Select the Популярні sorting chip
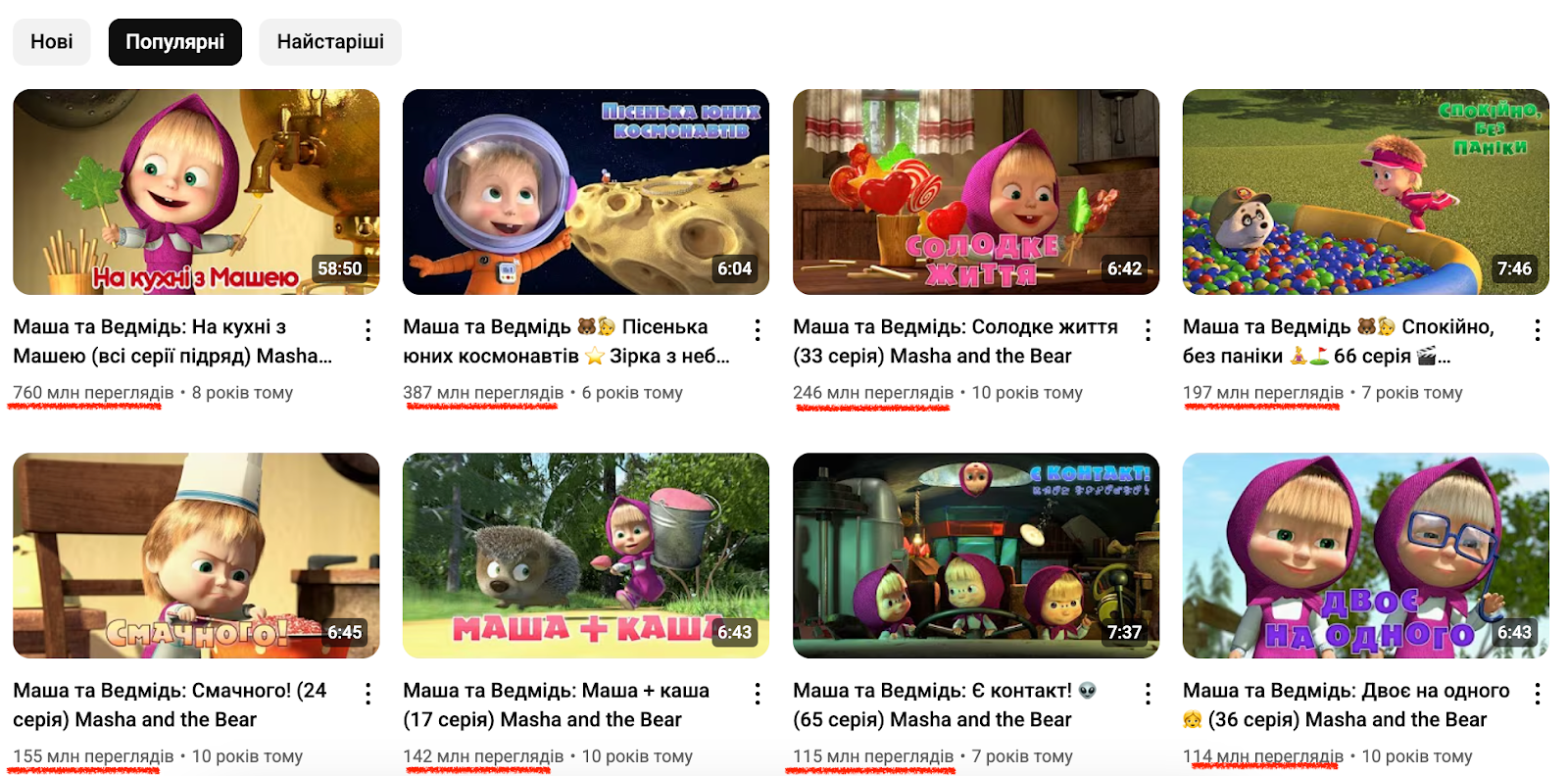Screen dimensions: 1568x776 pyautogui.click(x=174, y=42)
